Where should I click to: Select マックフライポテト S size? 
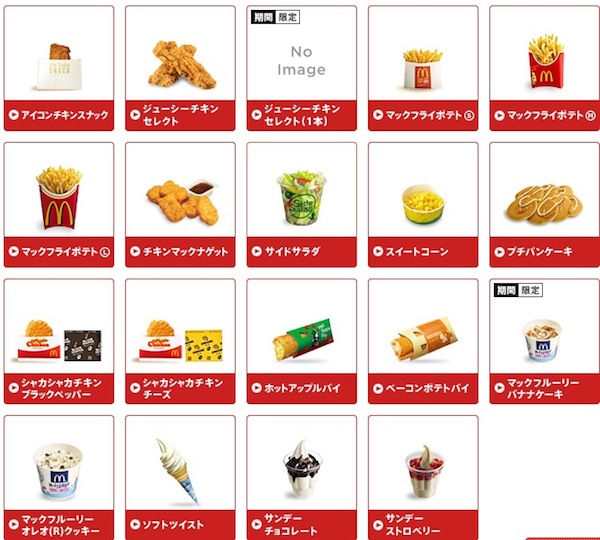tap(423, 68)
